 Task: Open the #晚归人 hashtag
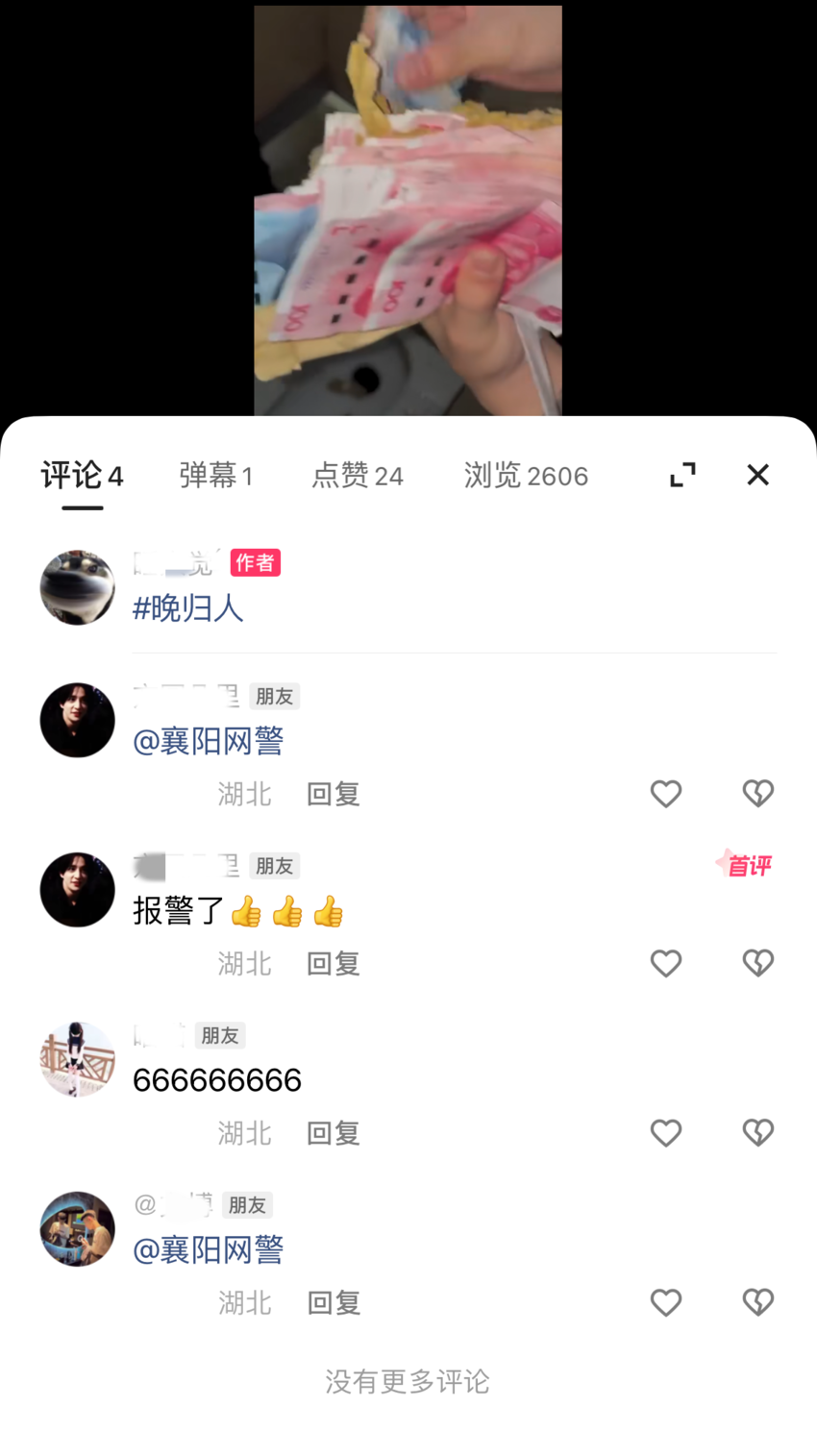pos(188,608)
